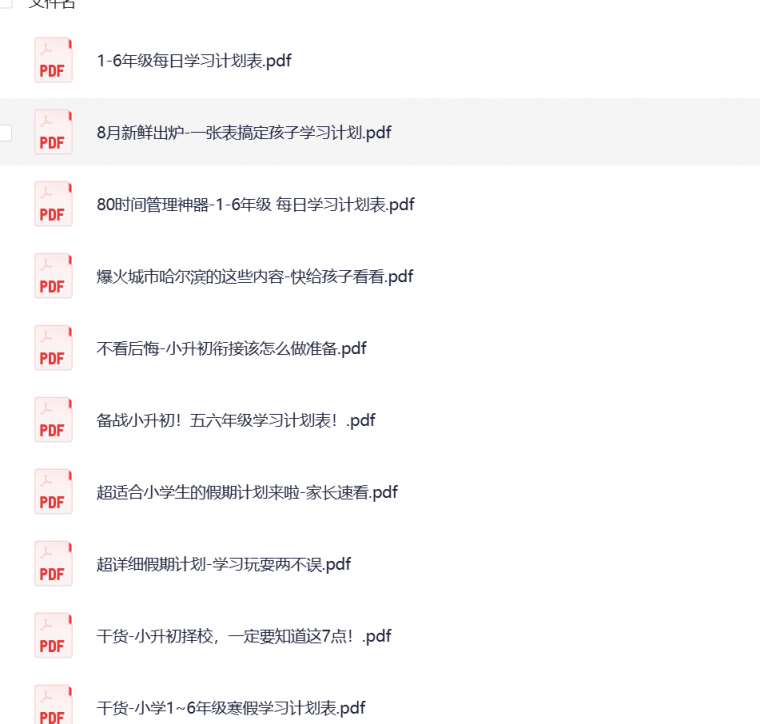Open 干货-小升初择校 PDF file
The width and height of the screenshot is (760, 724).
tap(244, 637)
